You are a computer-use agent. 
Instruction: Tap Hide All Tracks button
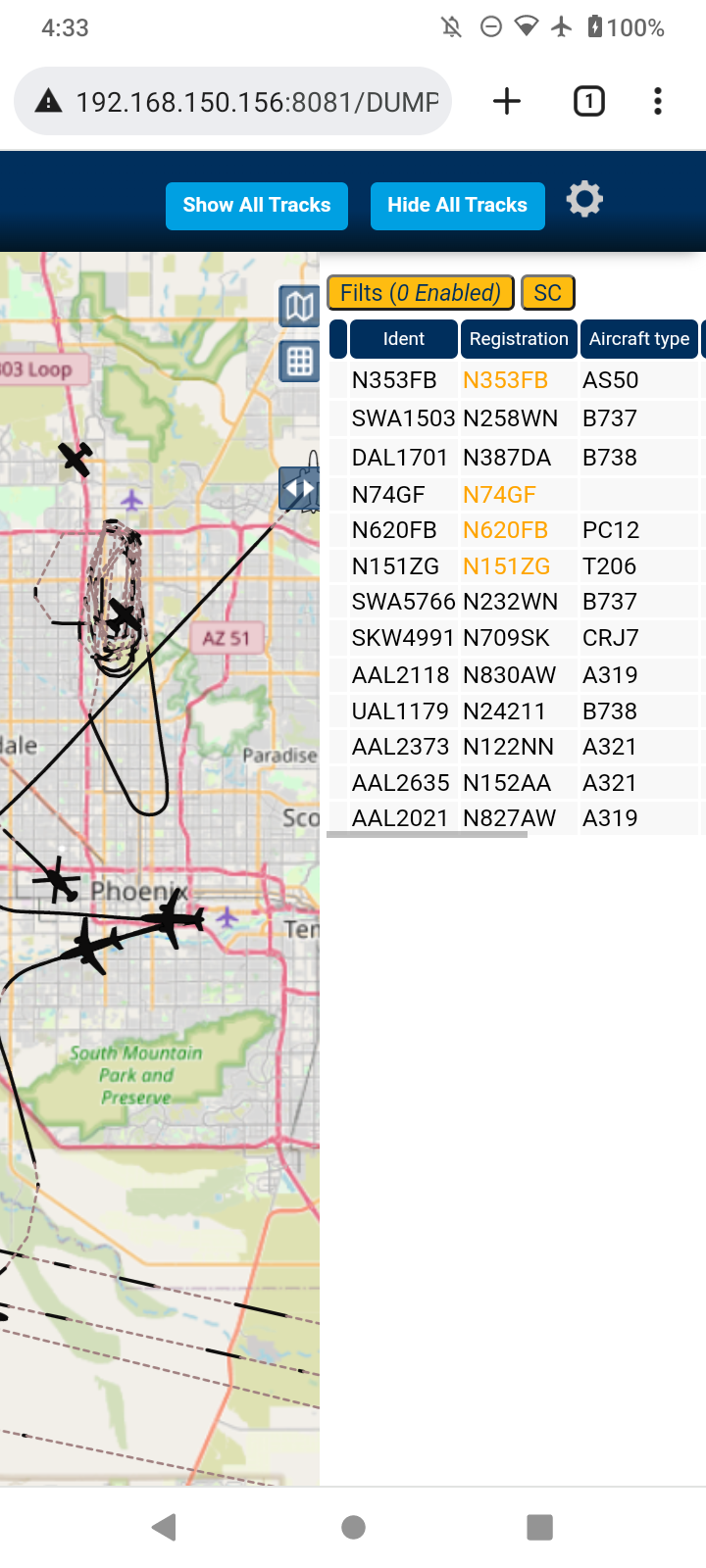point(457,206)
